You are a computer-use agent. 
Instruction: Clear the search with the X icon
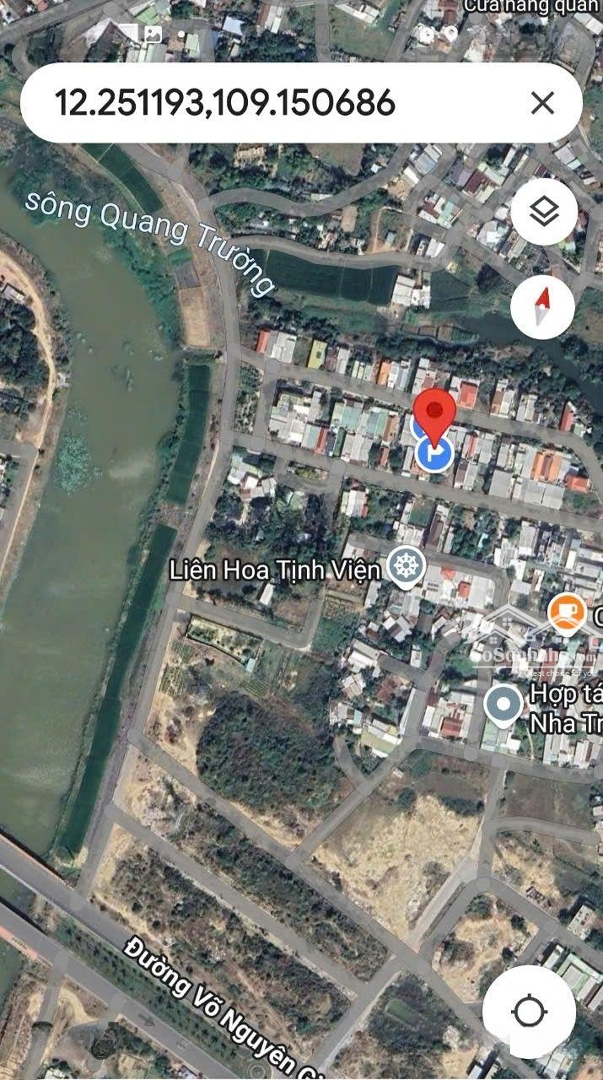click(x=542, y=103)
